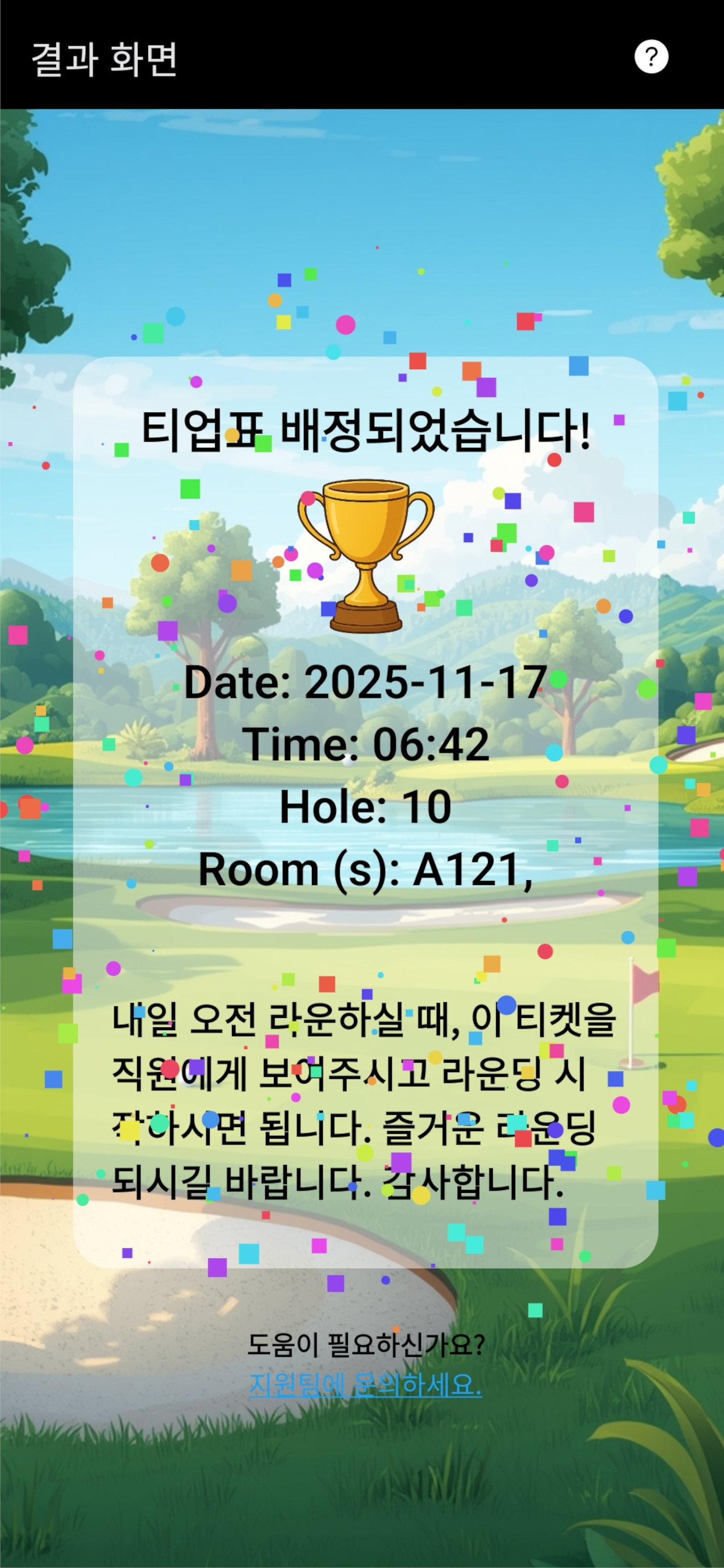724x1568 pixels.
Task: Open the 지원팀에 문의하세요 support link
Action: [365, 1385]
